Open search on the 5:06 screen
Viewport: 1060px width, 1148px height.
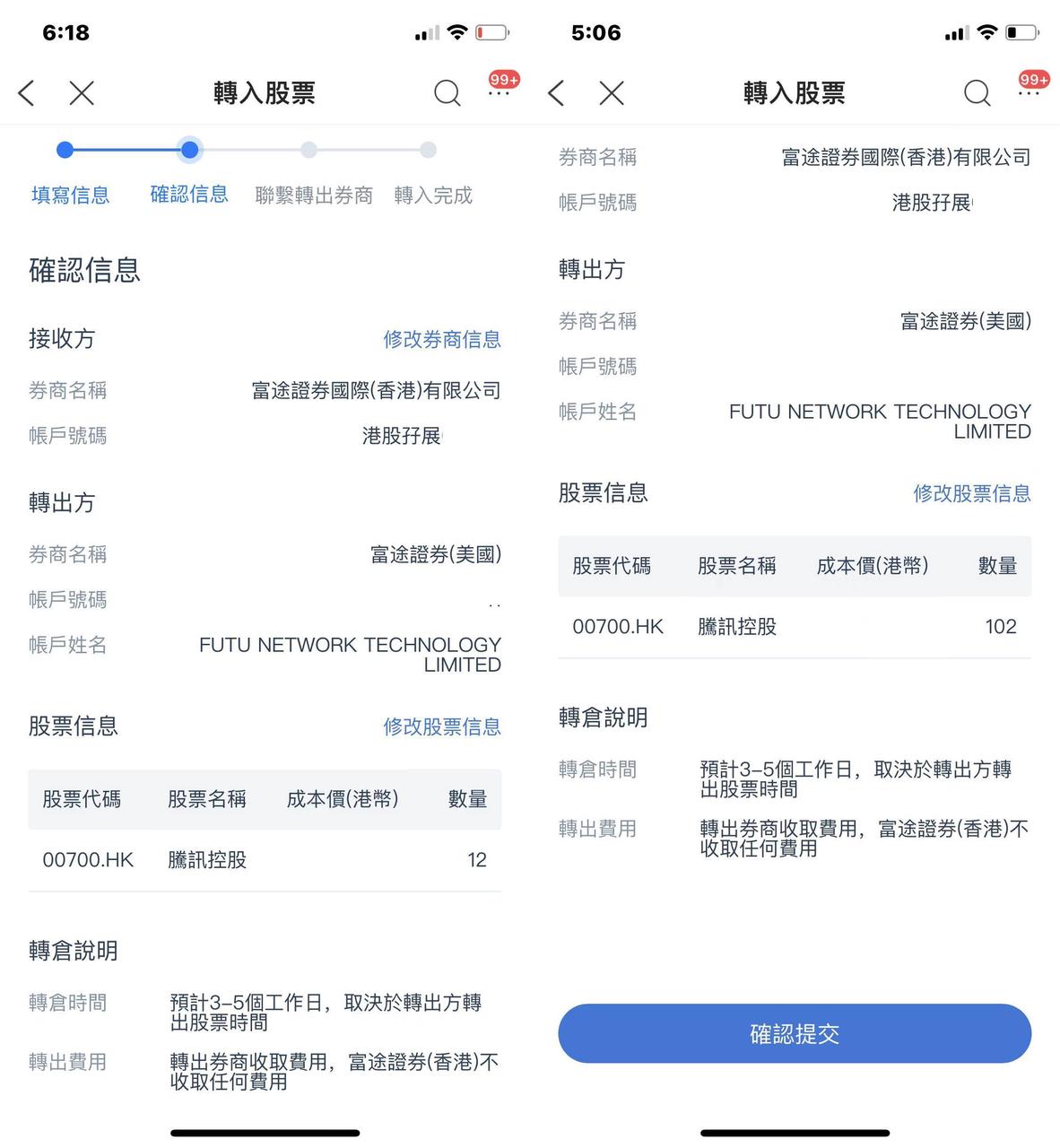pyautogui.click(x=977, y=92)
